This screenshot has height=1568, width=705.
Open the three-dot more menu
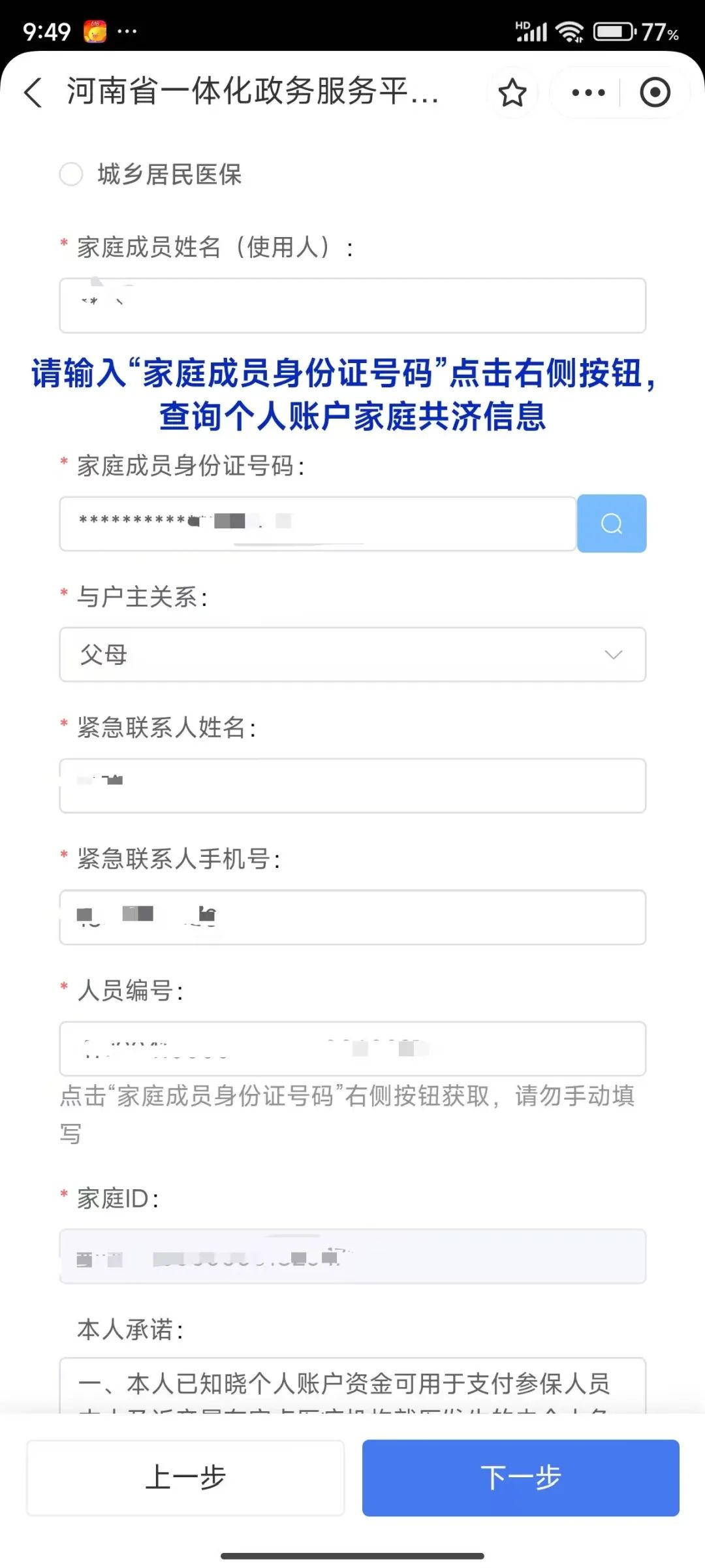(x=588, y=92)
